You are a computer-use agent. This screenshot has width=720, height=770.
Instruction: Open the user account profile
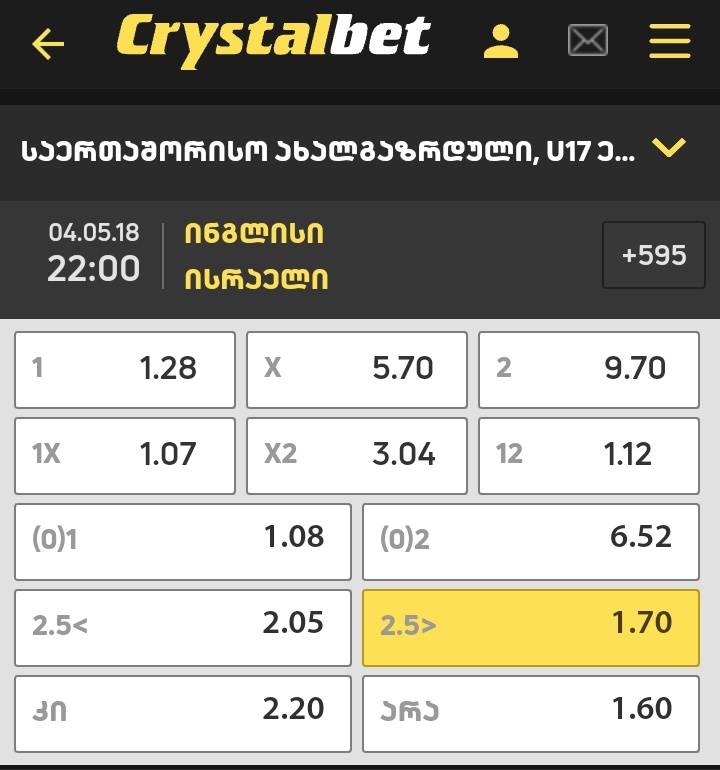pyautogui.click(x=500, y=41)
